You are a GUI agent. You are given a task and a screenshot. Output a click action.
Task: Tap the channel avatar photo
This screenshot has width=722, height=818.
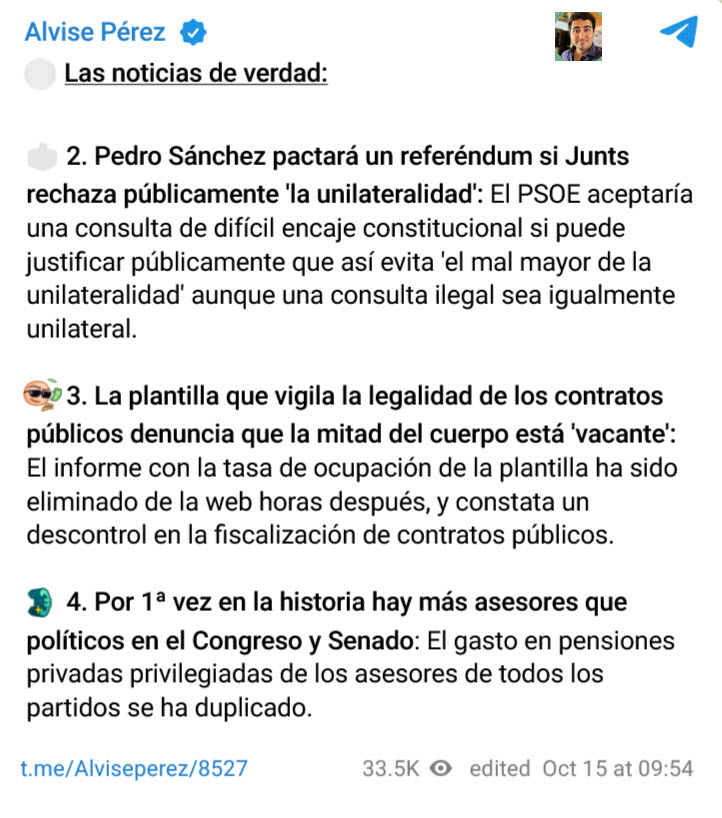(578, 36)
